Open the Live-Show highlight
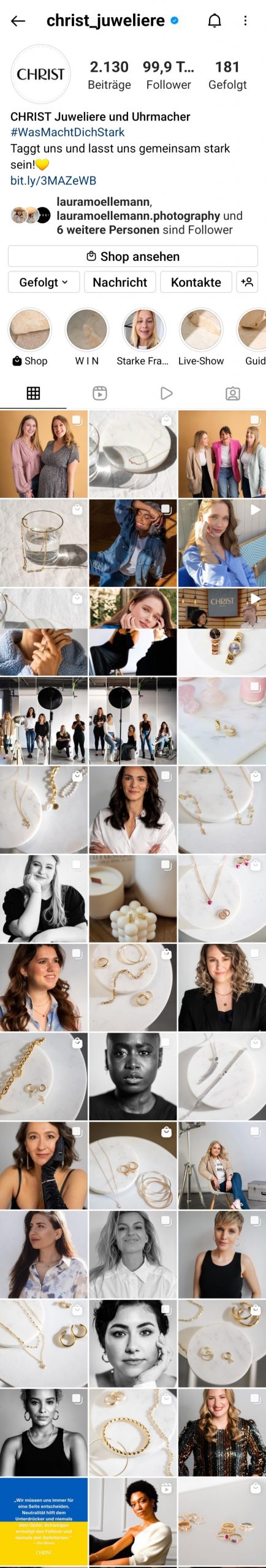 coord(201,337)
